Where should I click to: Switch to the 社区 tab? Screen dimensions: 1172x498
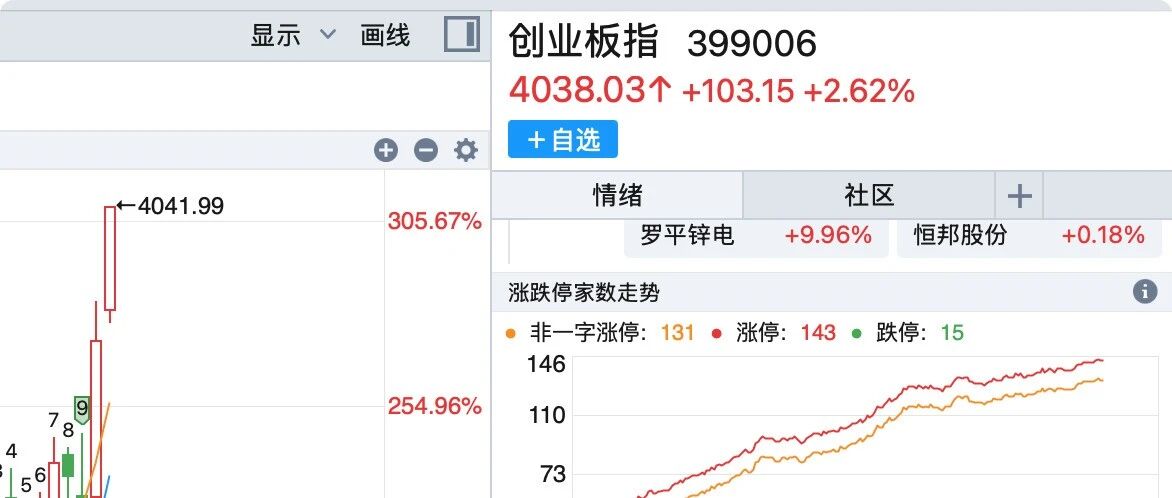869,195
